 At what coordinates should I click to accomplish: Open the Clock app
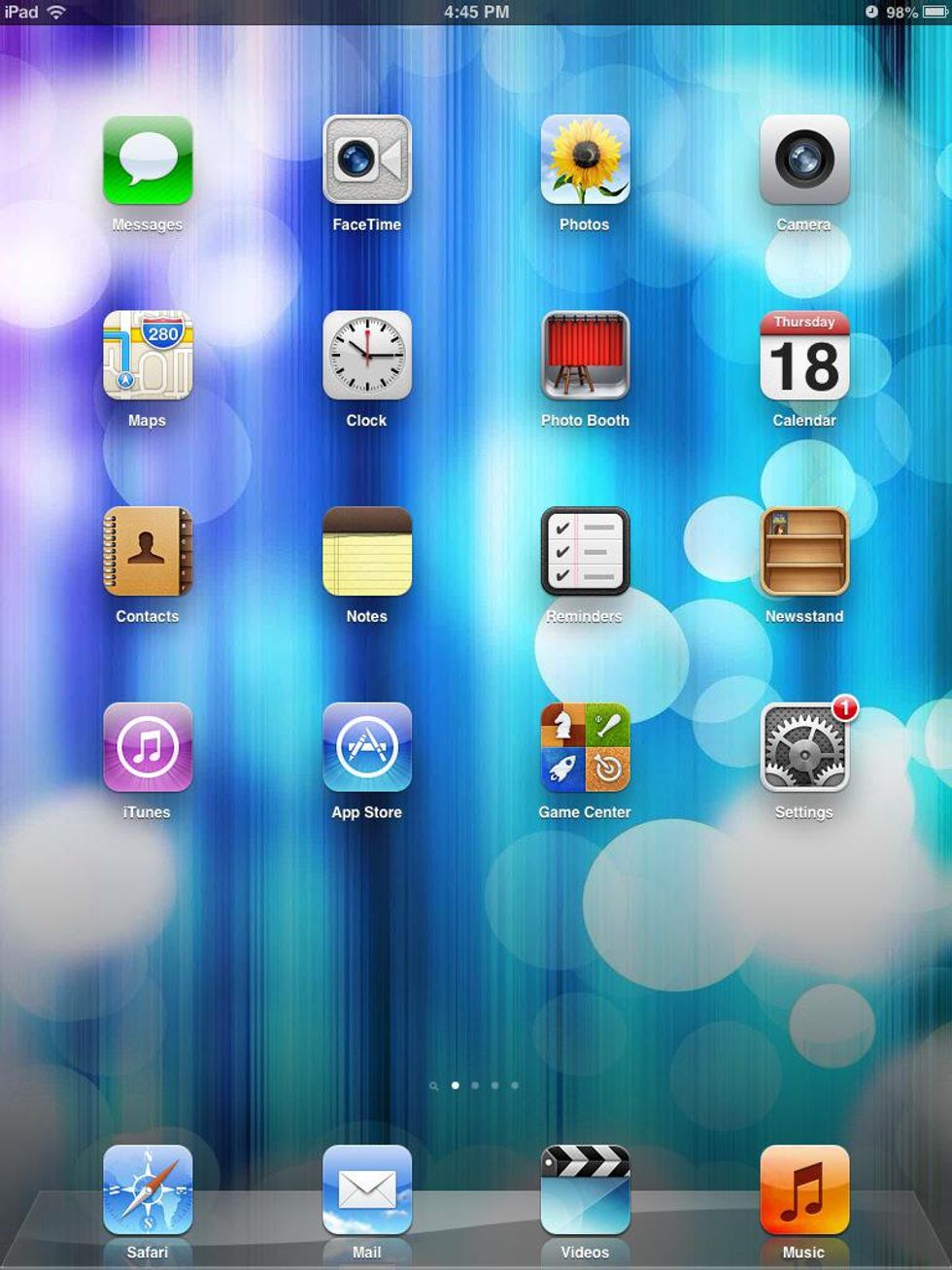point(367,356)
